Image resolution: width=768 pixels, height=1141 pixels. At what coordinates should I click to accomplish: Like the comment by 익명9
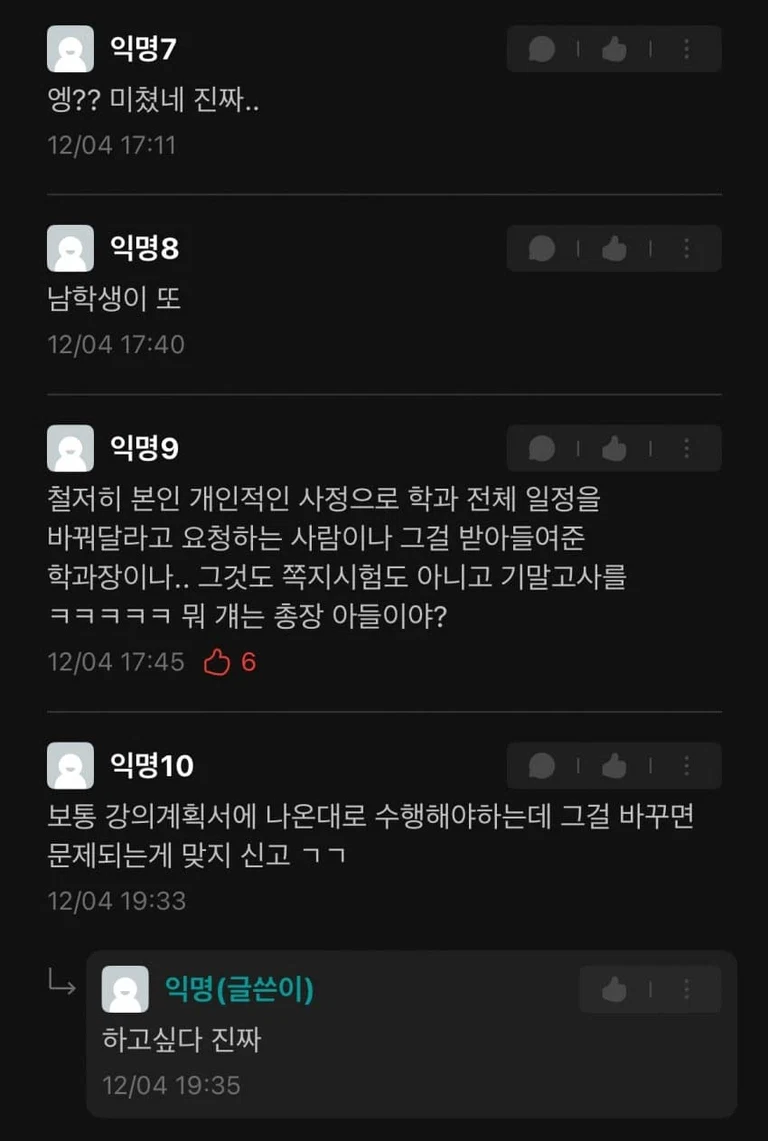tap(614, 449)
